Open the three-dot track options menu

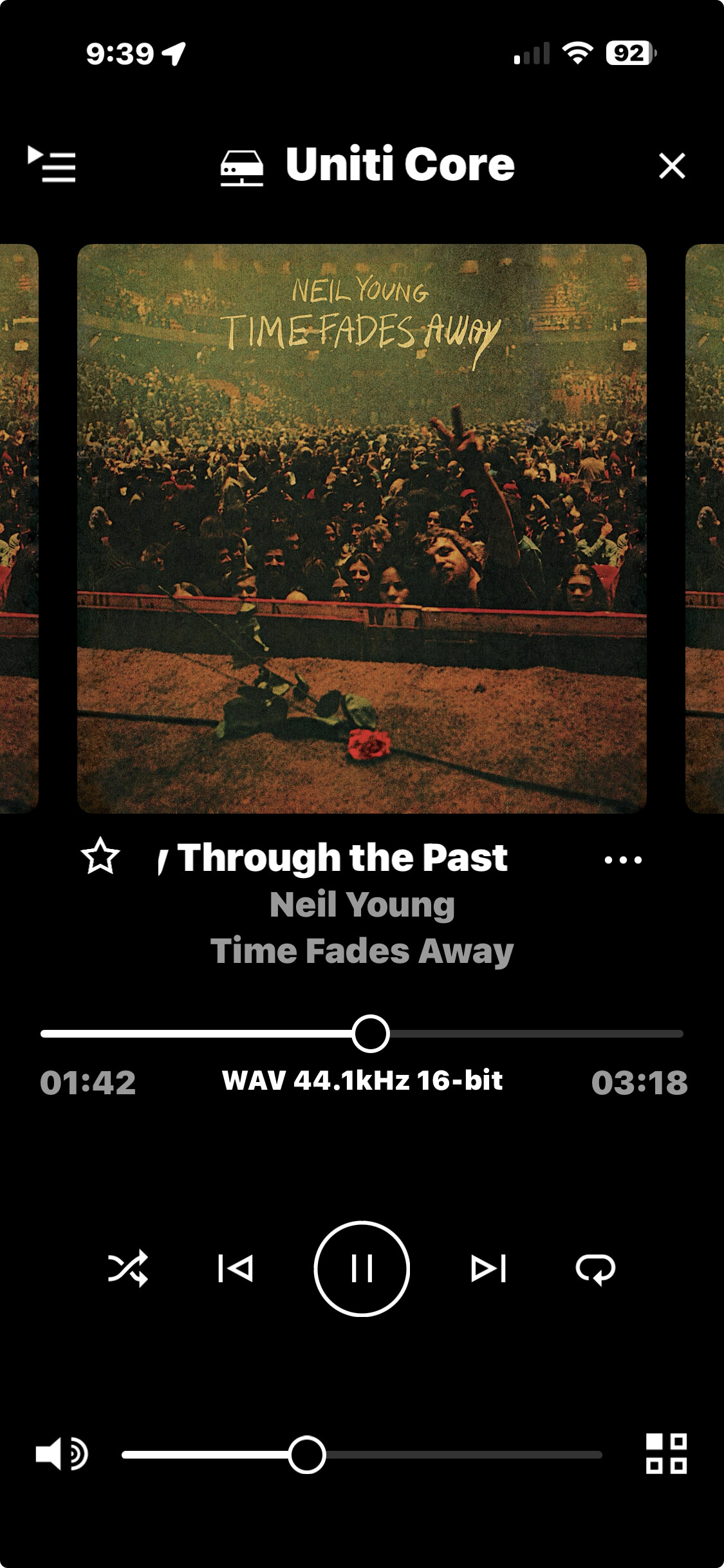[623, 859]
